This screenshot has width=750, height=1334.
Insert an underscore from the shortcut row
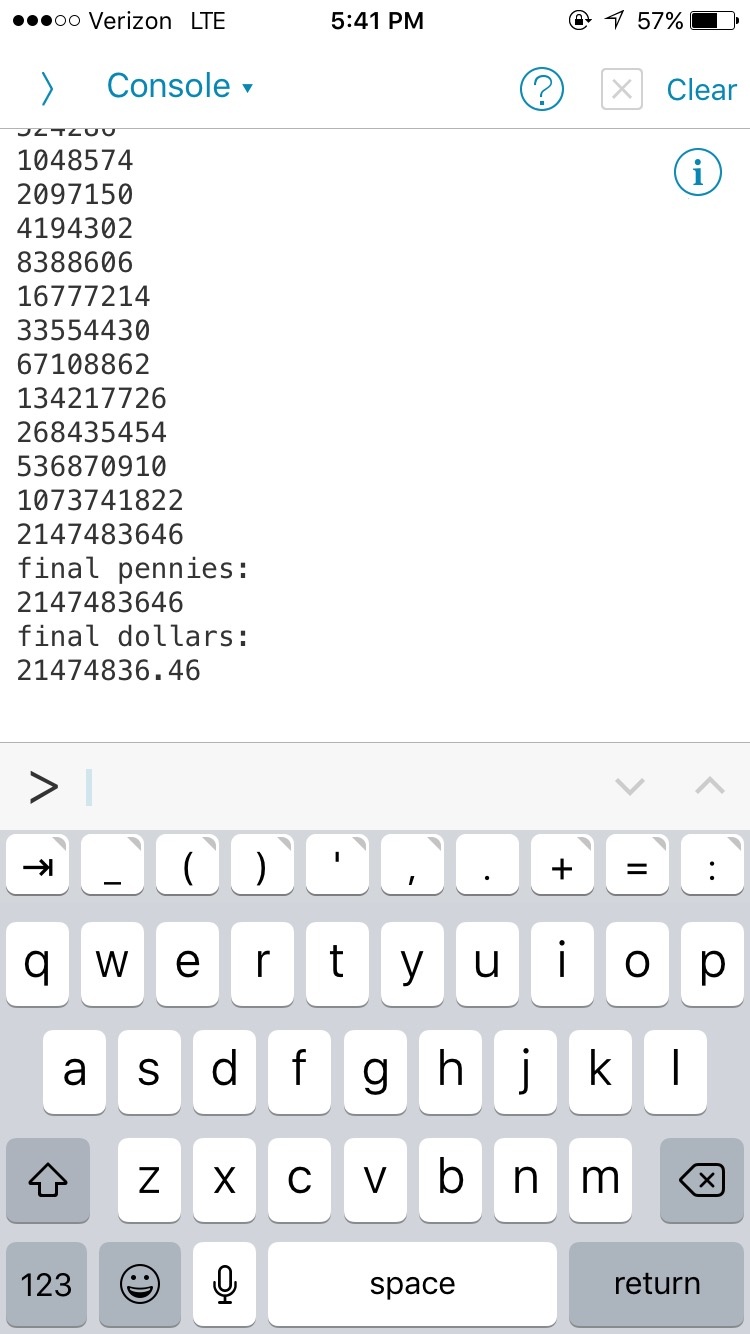[x=112, y=867]
